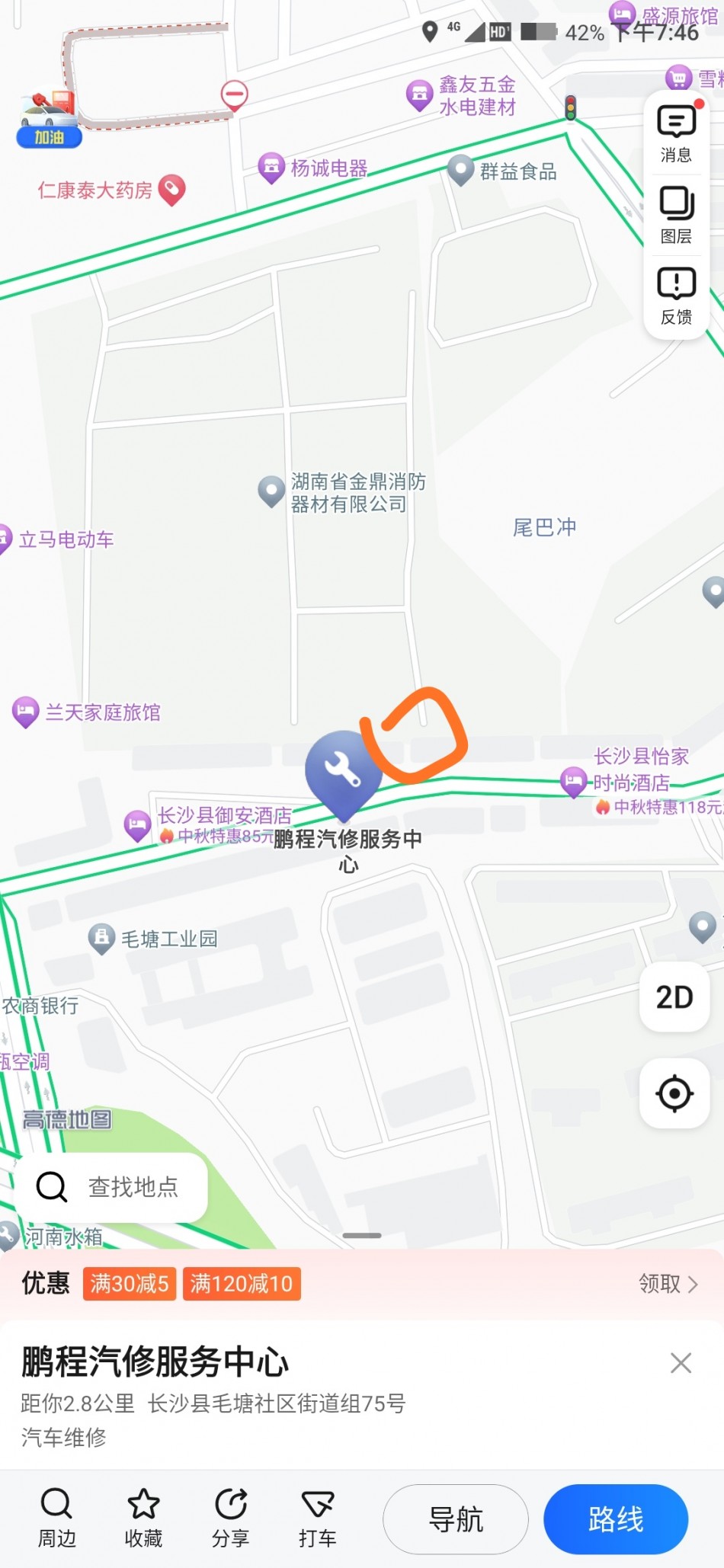
Task: Open the 加油 refuel shortcut
Action: coord(49,118)
